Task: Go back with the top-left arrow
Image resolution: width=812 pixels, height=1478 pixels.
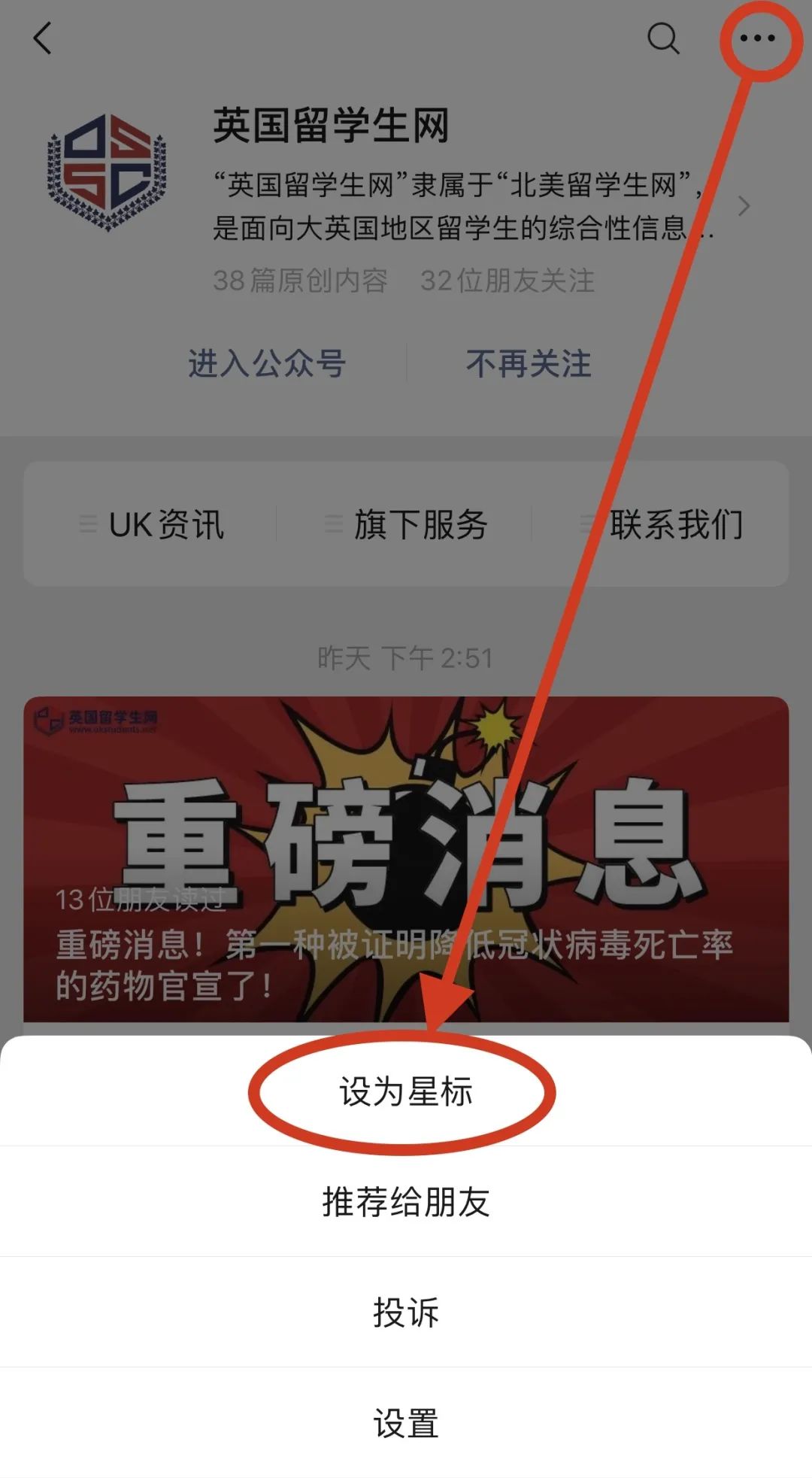Action: point(43,38)
